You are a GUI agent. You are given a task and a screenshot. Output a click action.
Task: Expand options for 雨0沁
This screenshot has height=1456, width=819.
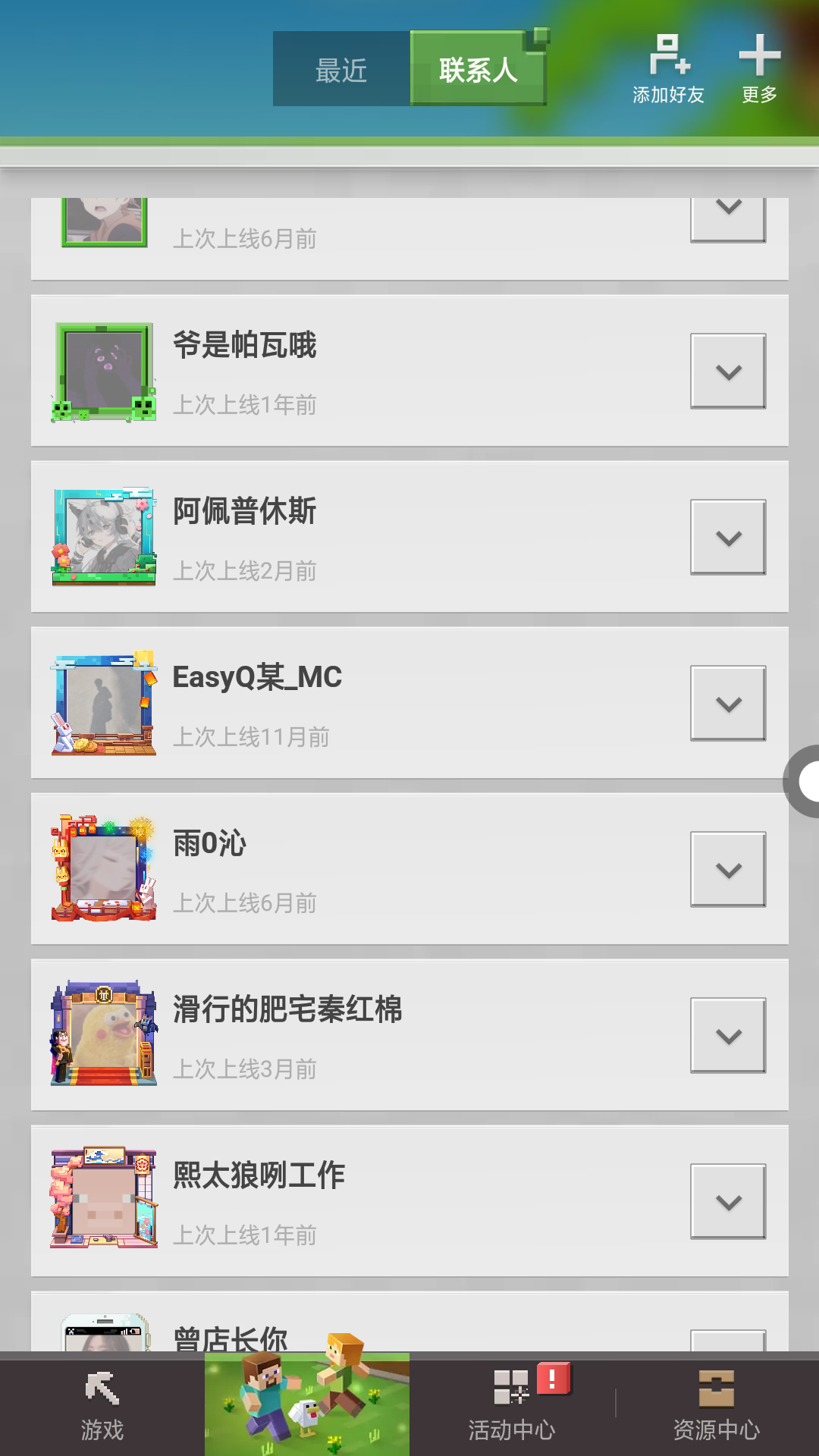728,870
